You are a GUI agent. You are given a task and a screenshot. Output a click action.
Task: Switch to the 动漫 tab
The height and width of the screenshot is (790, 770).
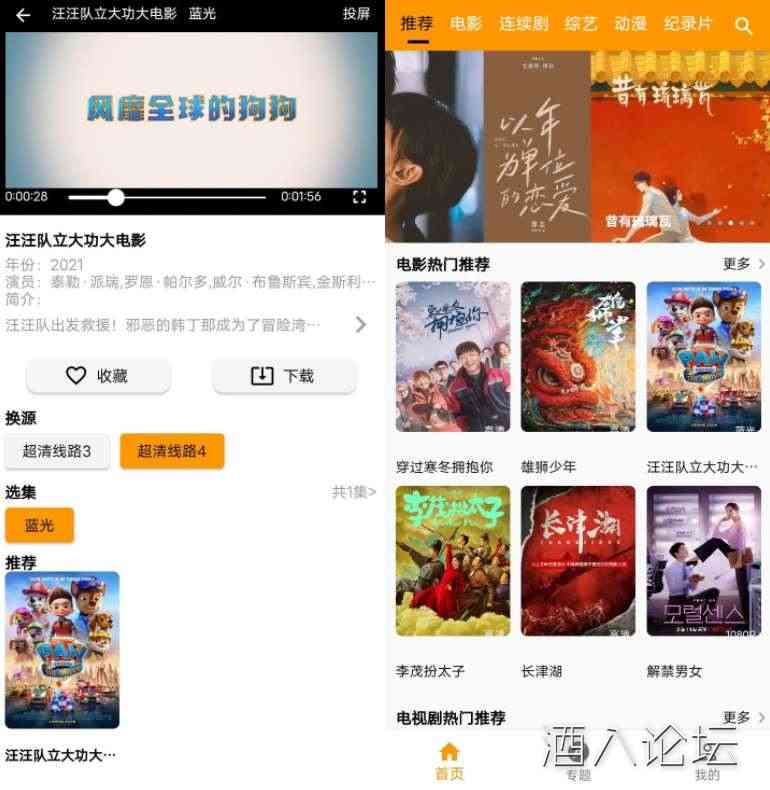coord(630,24)
